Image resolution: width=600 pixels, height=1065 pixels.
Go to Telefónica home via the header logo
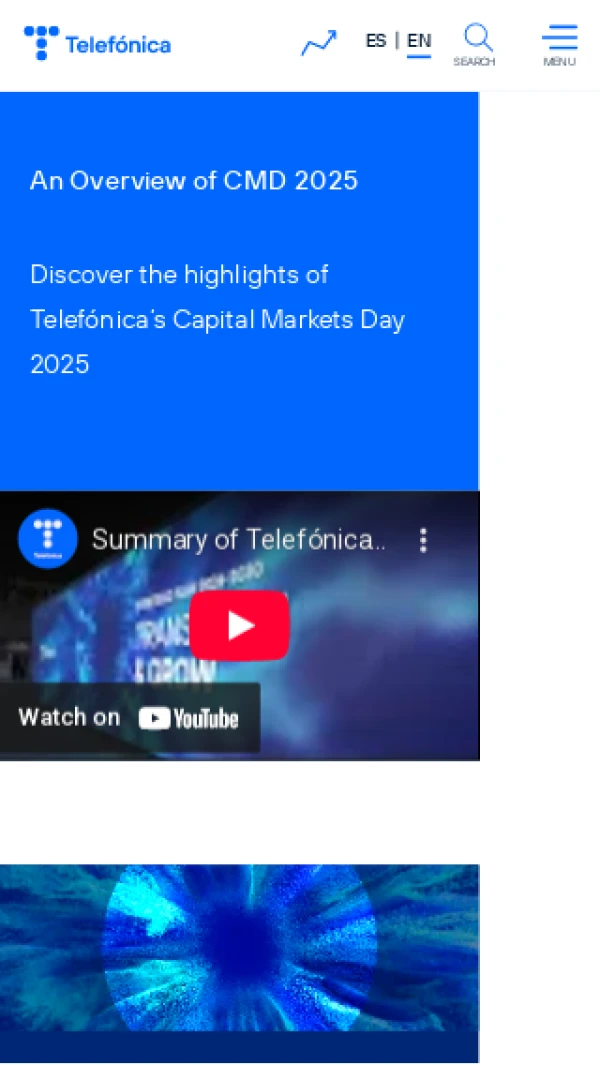click(x=97, y=43)
